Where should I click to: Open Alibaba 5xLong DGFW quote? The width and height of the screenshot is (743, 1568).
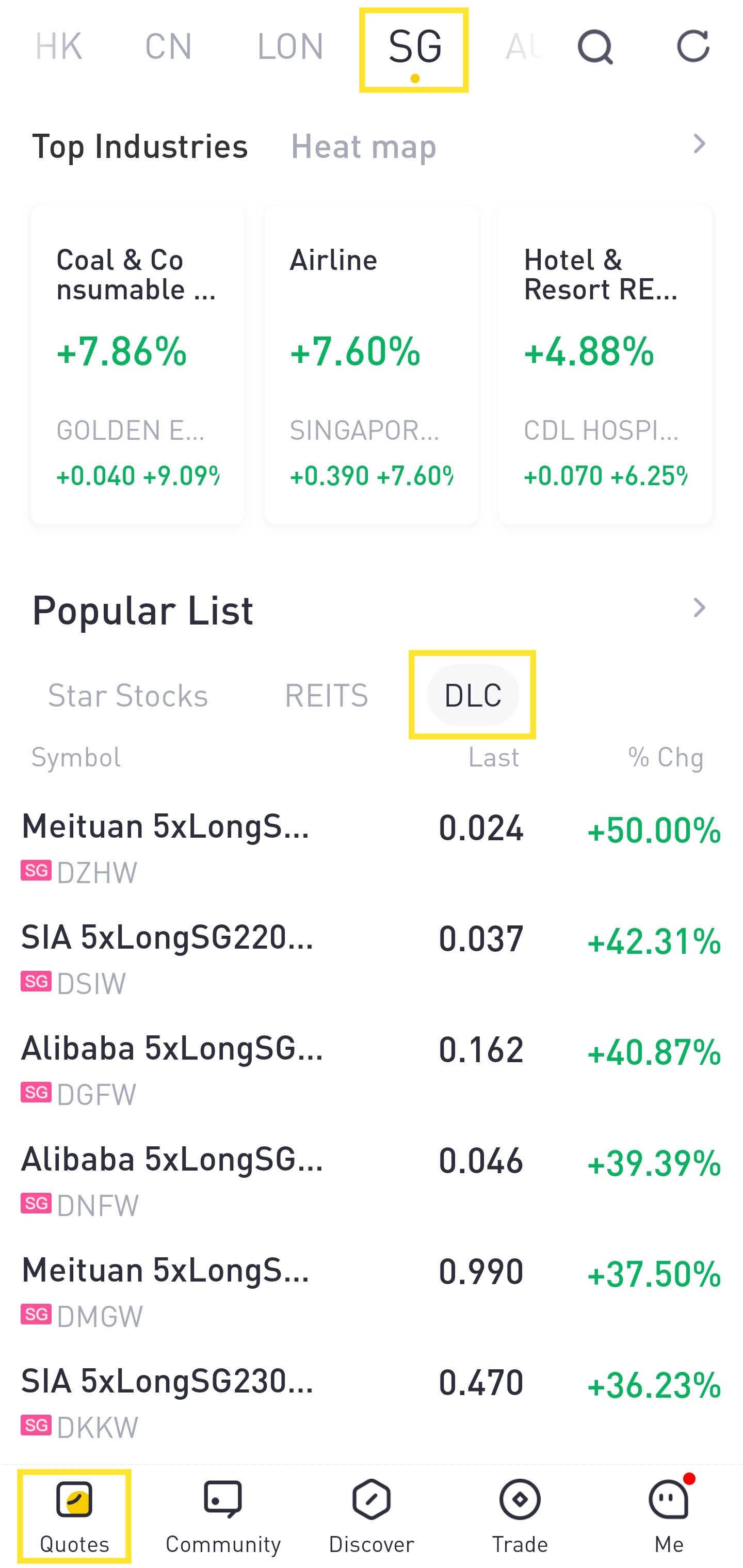(371, 1070)
